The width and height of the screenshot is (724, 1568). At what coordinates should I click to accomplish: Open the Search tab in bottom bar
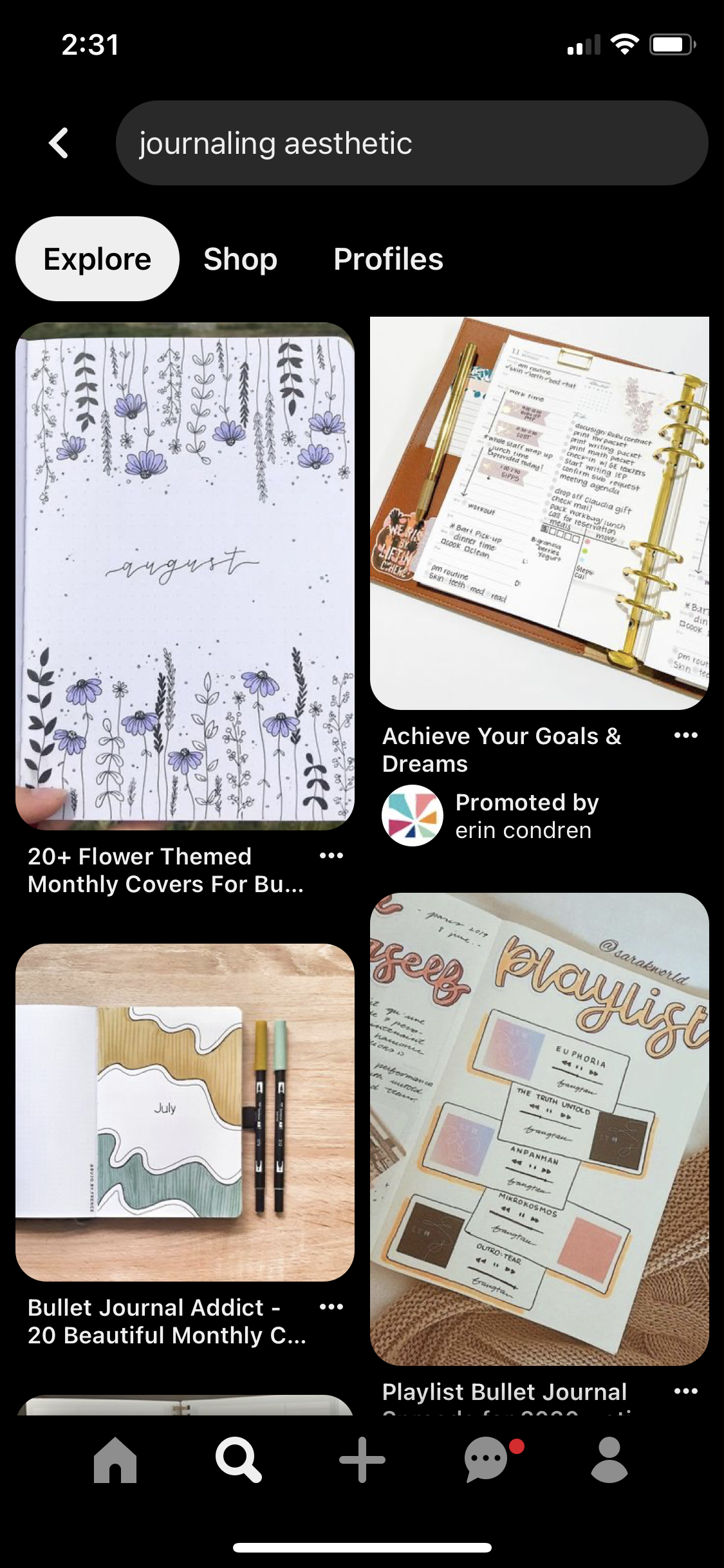238,1460
